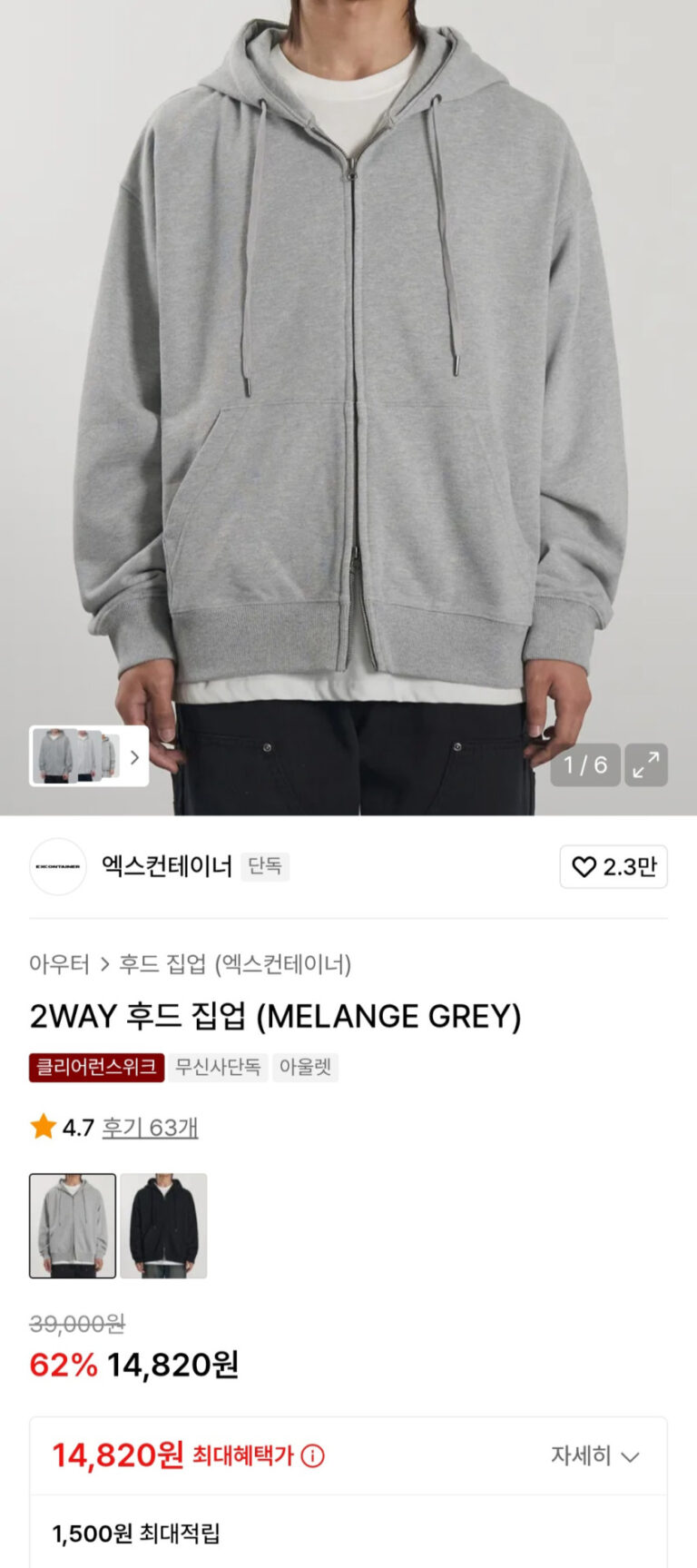This screenshot has height=1568, width=697.
Task: Open the 엑스컨테이너 brand page
Action: [x=166, y=867]
